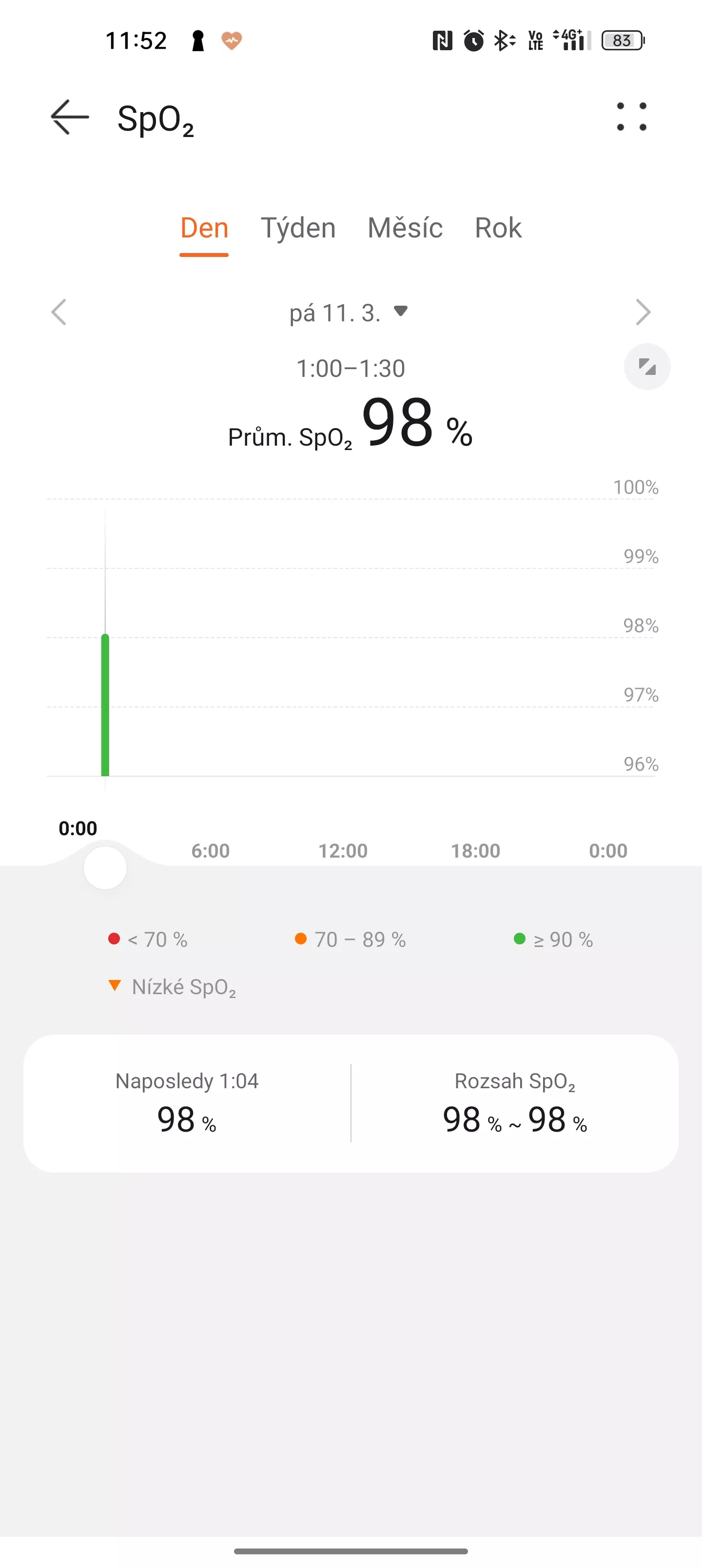Switch to the Rok tab
Viewport: 702px width, 1568px height.
[498, 228]
